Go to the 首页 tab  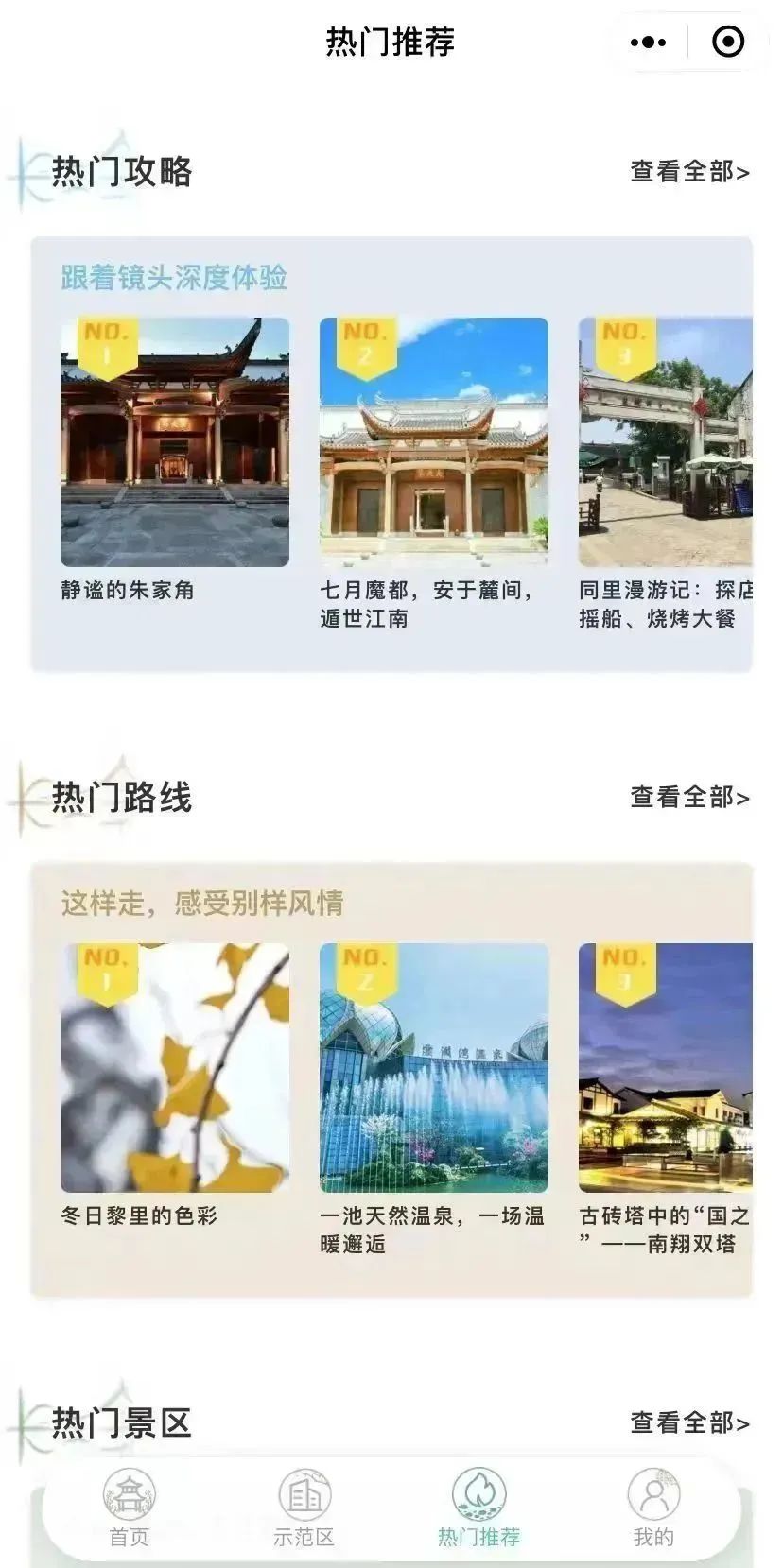click(130, 1508)
